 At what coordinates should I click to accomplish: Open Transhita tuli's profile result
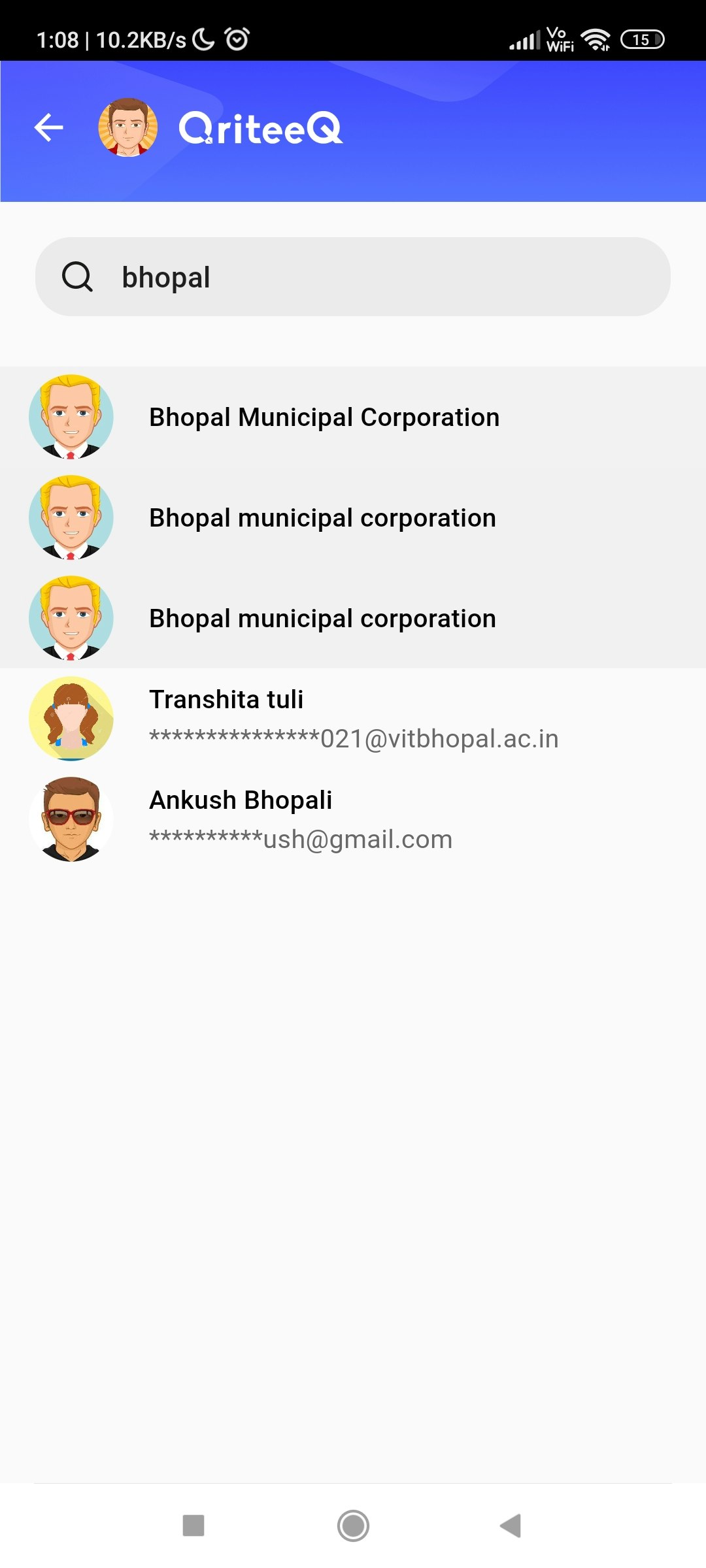[x=353, y=719]
